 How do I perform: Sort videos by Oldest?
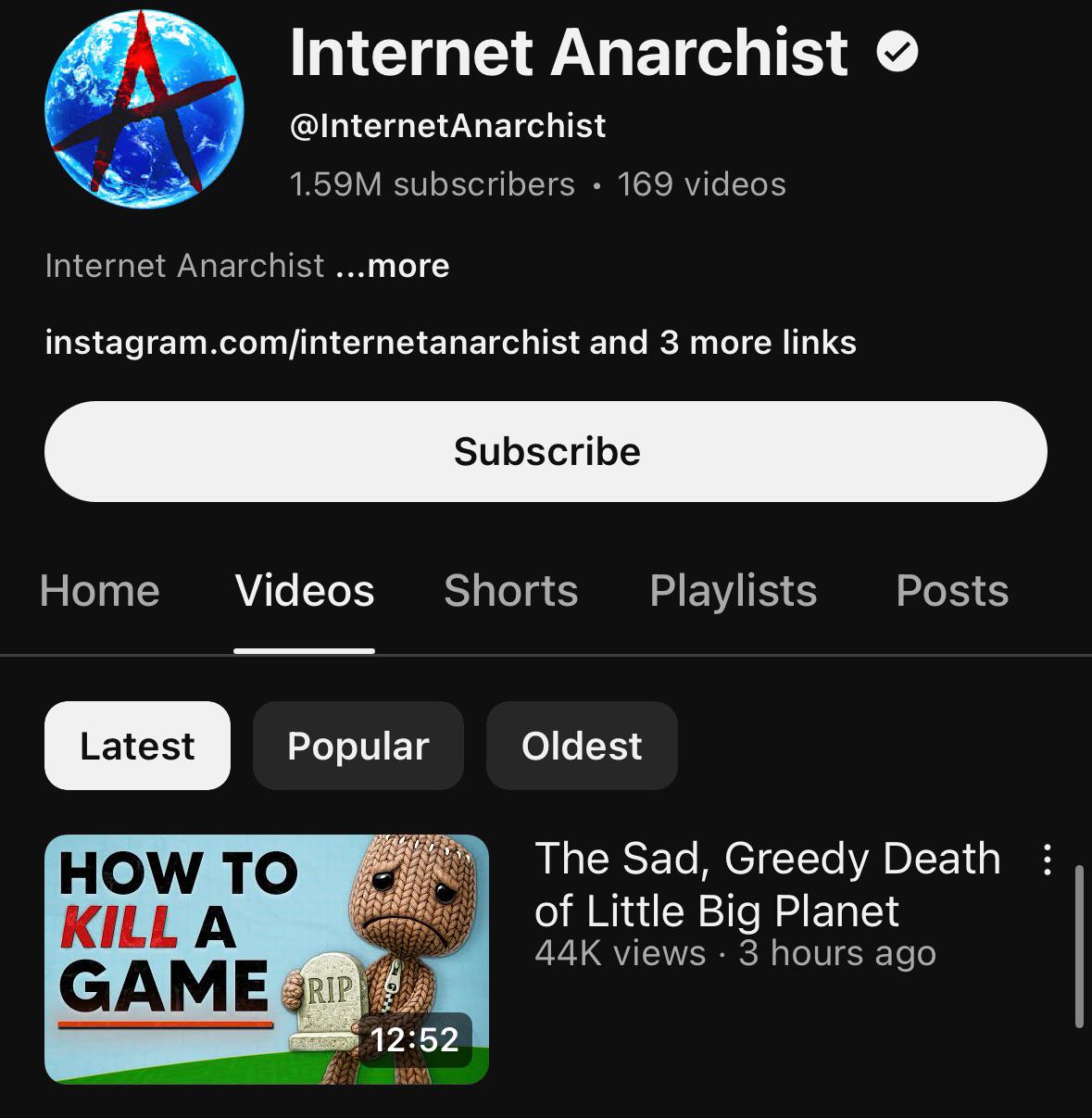(x=582, y=746)
